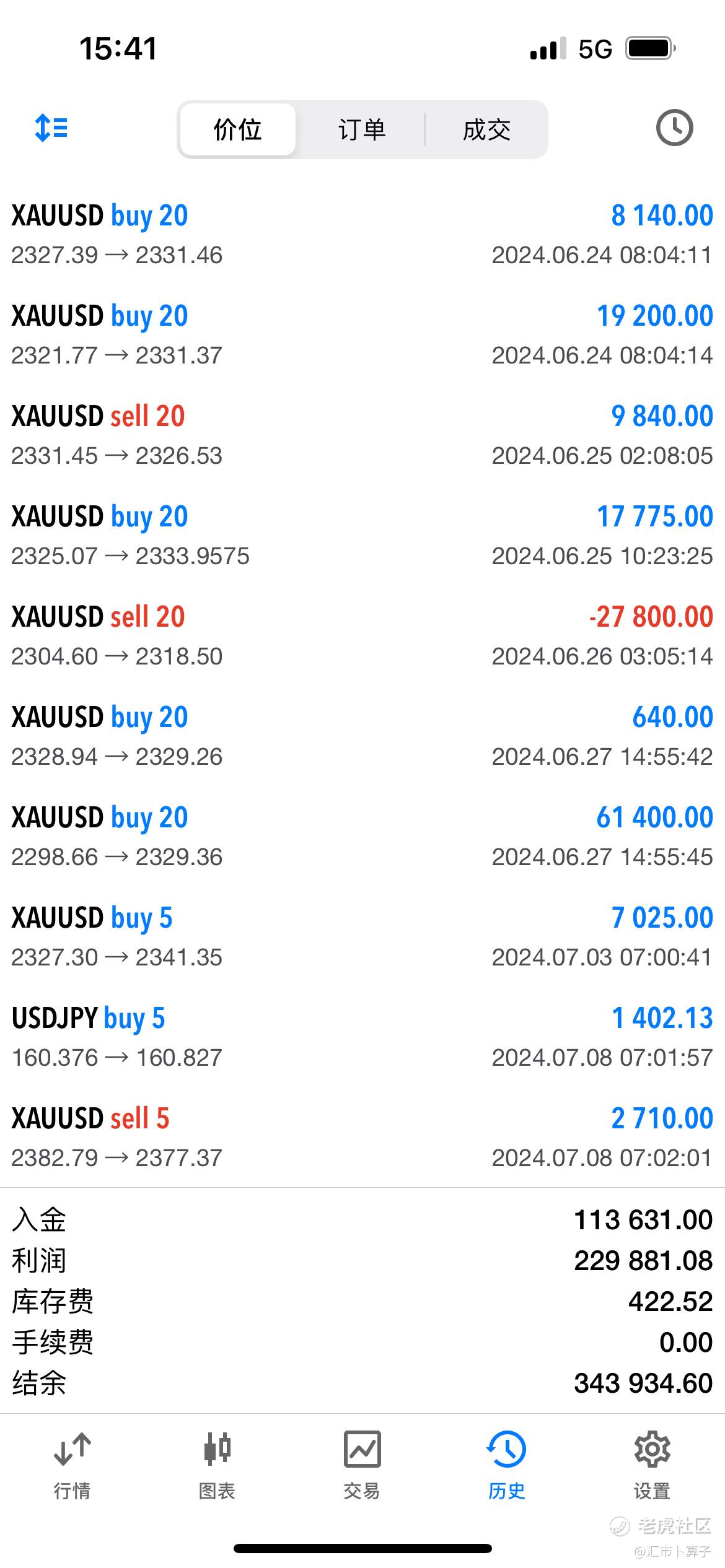This screenshot has height=1568, width=725.
Task: Open the 设置 tab
Action: point(652,1465)
